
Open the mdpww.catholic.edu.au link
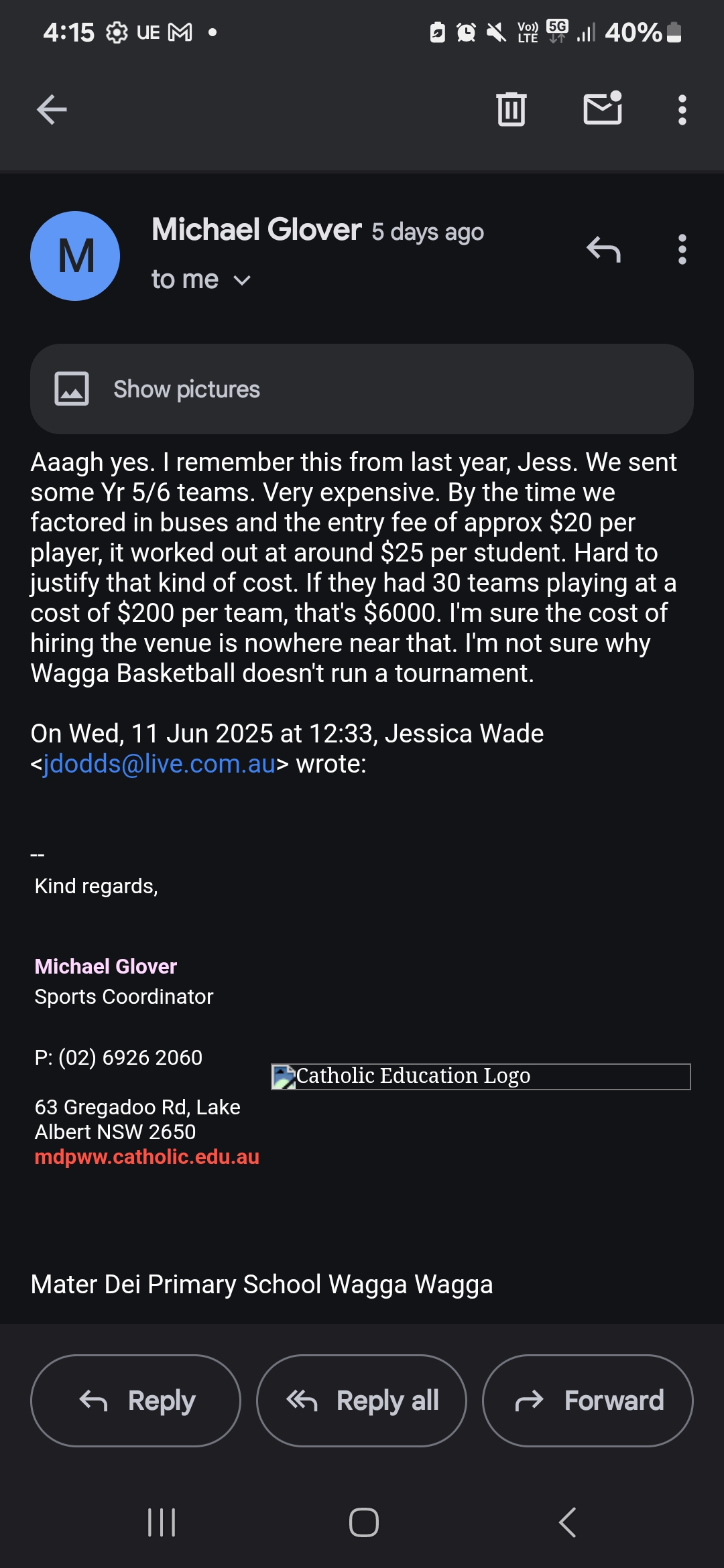click(x=147, y=1157)
